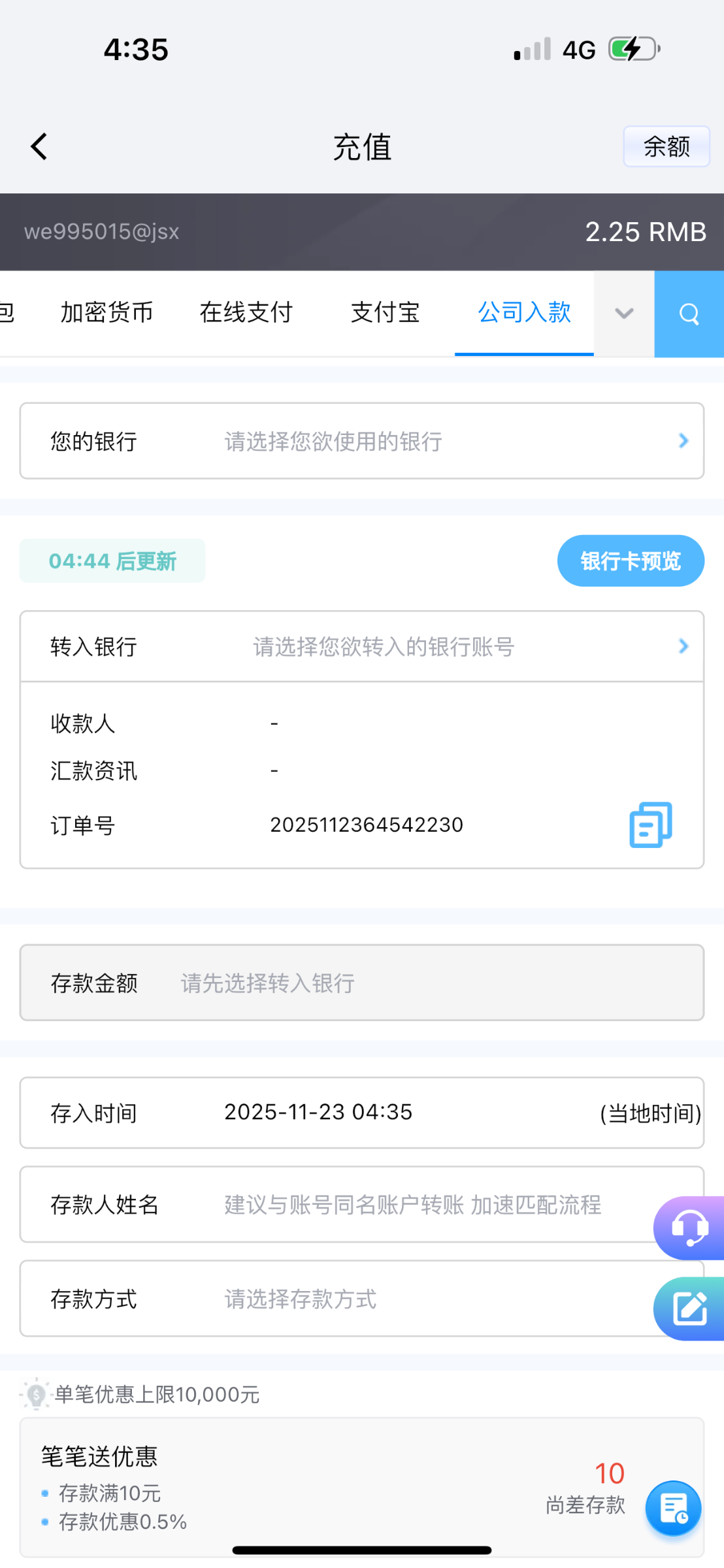Expand the payment methods dropdown arrow
This screenshot has height=1568, width=724.
coord(624,314)
